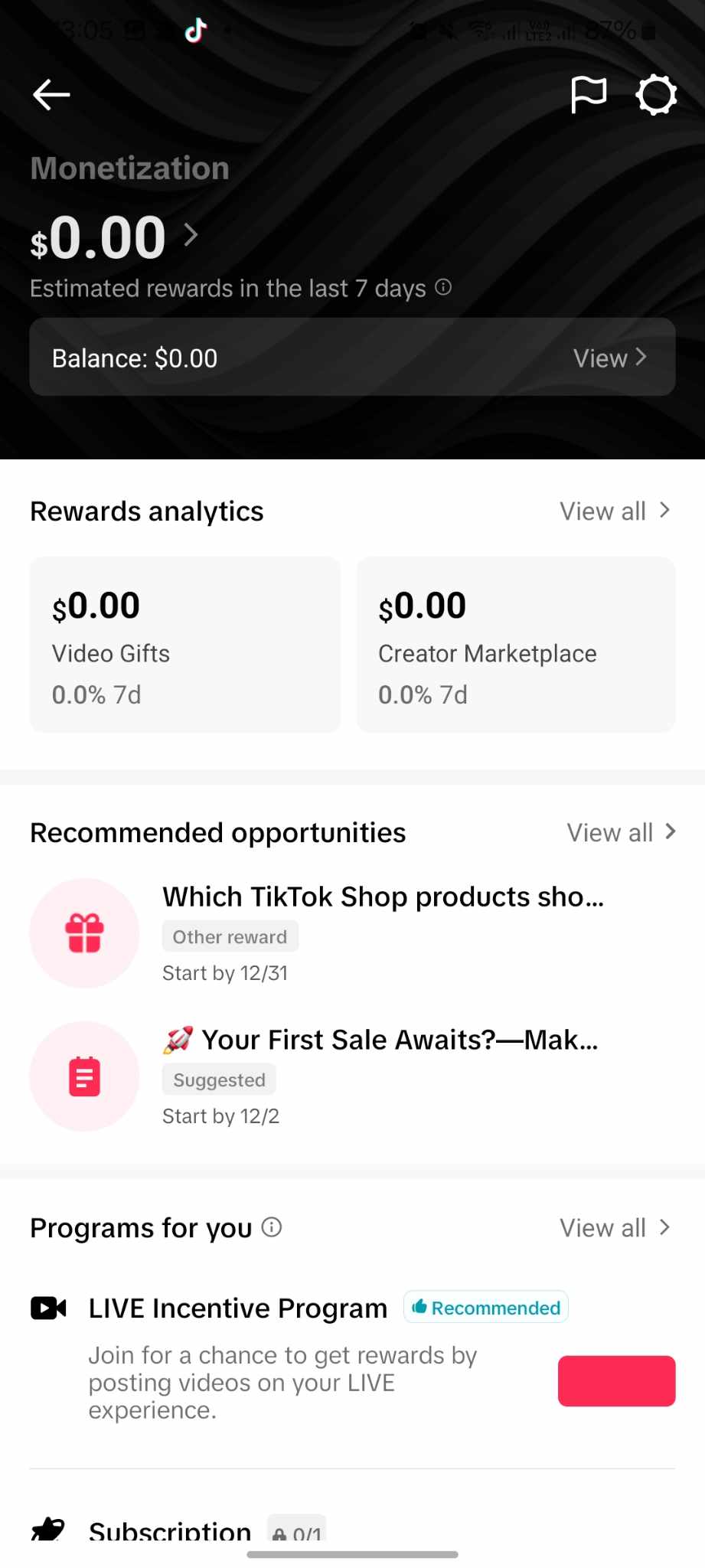Image resolution: width=705 pixels, height=1568 pixels.
Task: Open estimated rewards $0.00 details
Action: (x=115, y=237)
